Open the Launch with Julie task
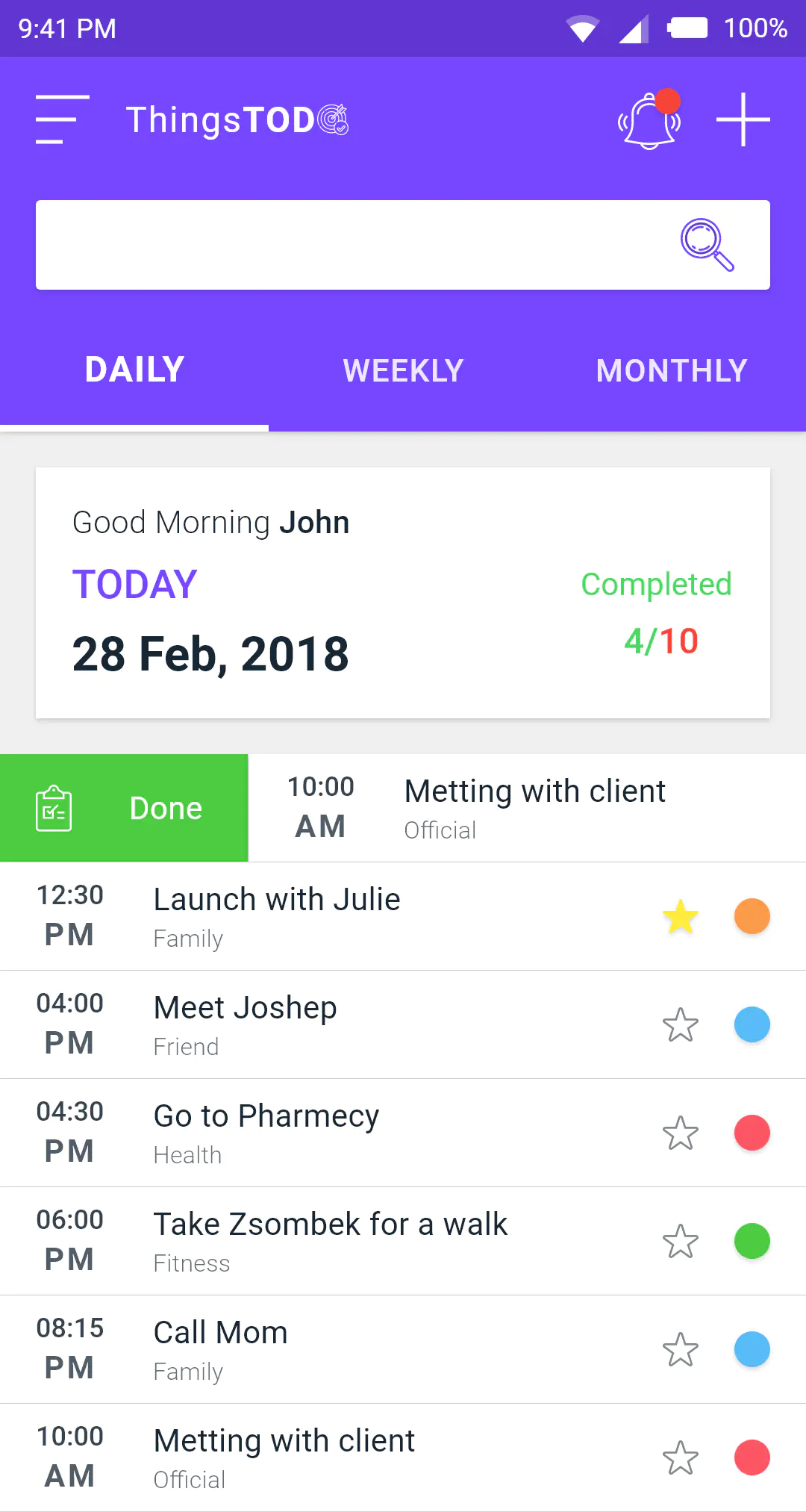 403,916
